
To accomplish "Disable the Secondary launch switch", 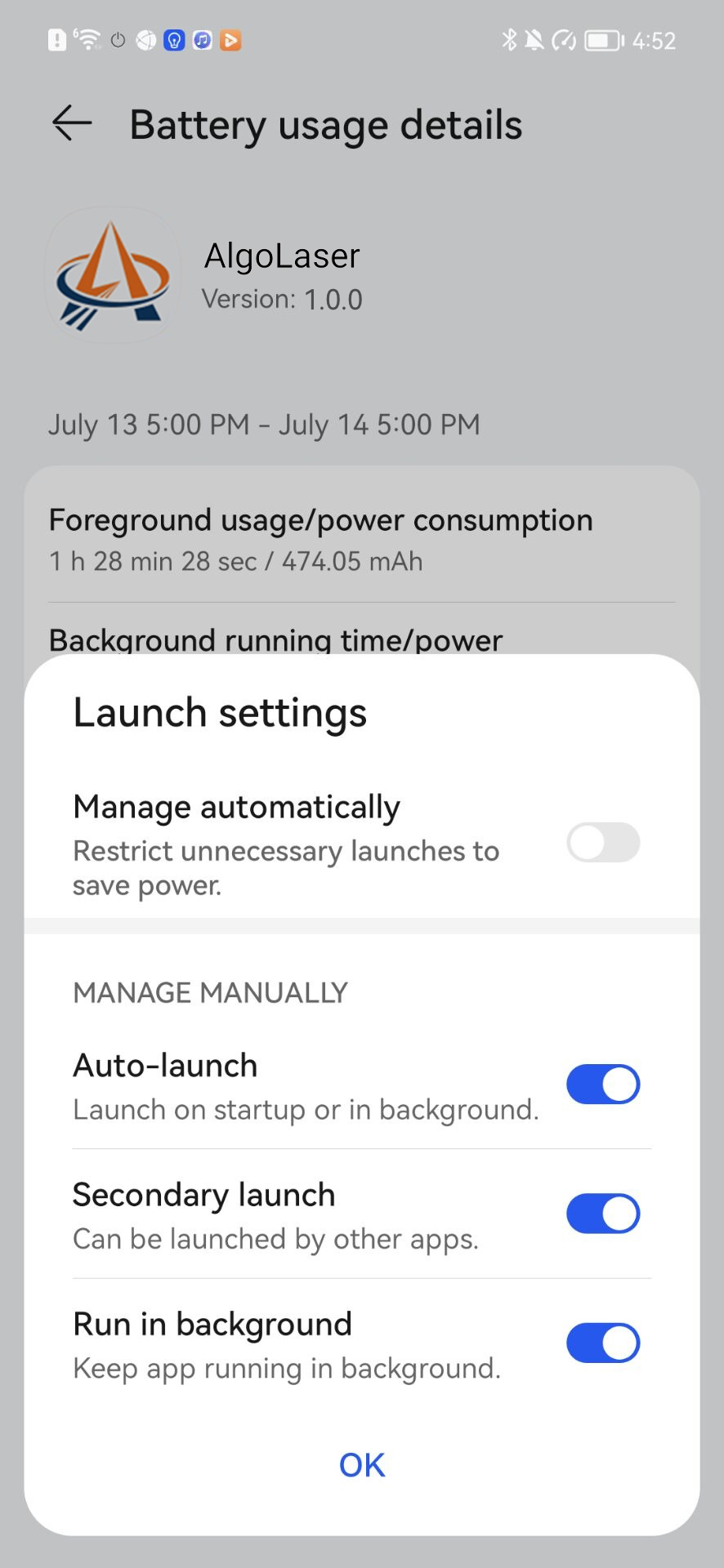I will (603, 1214).
